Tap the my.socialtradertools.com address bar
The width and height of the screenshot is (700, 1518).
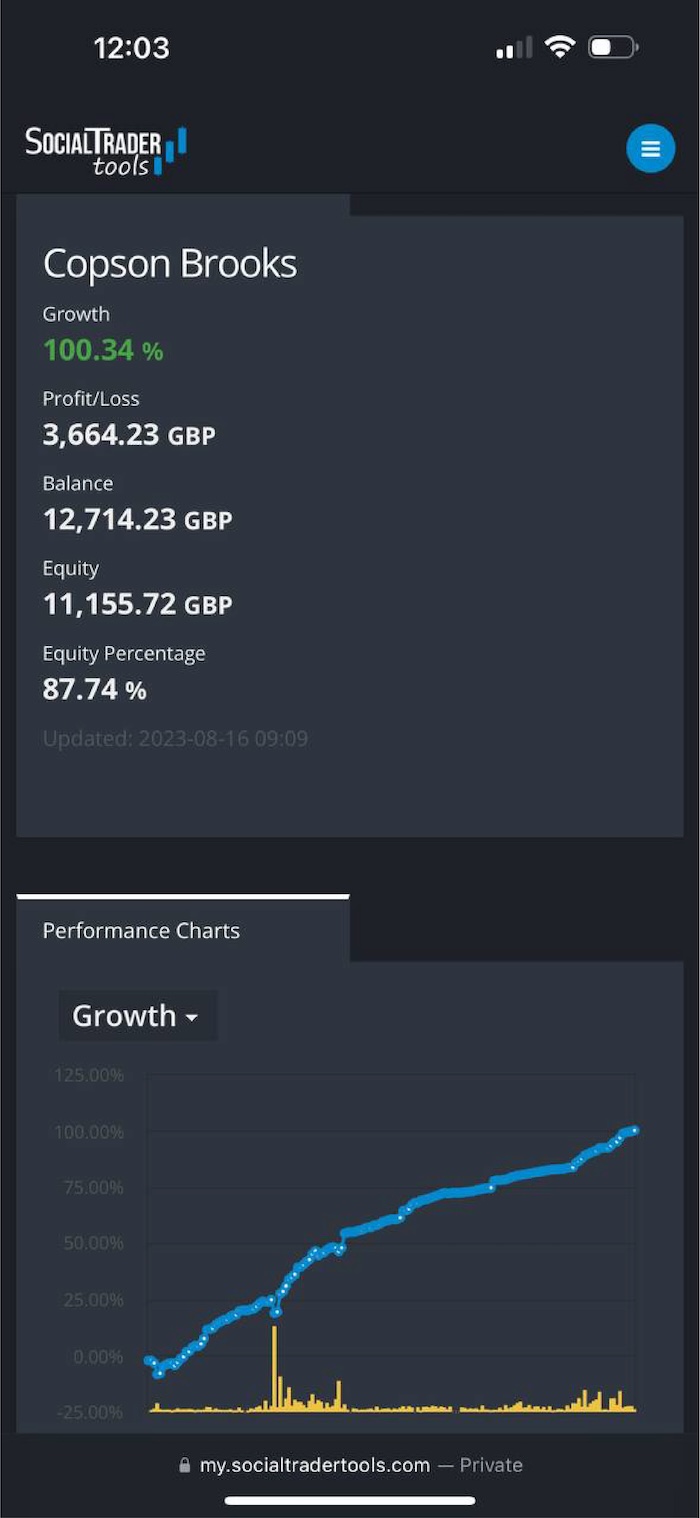pos(350,1465)
